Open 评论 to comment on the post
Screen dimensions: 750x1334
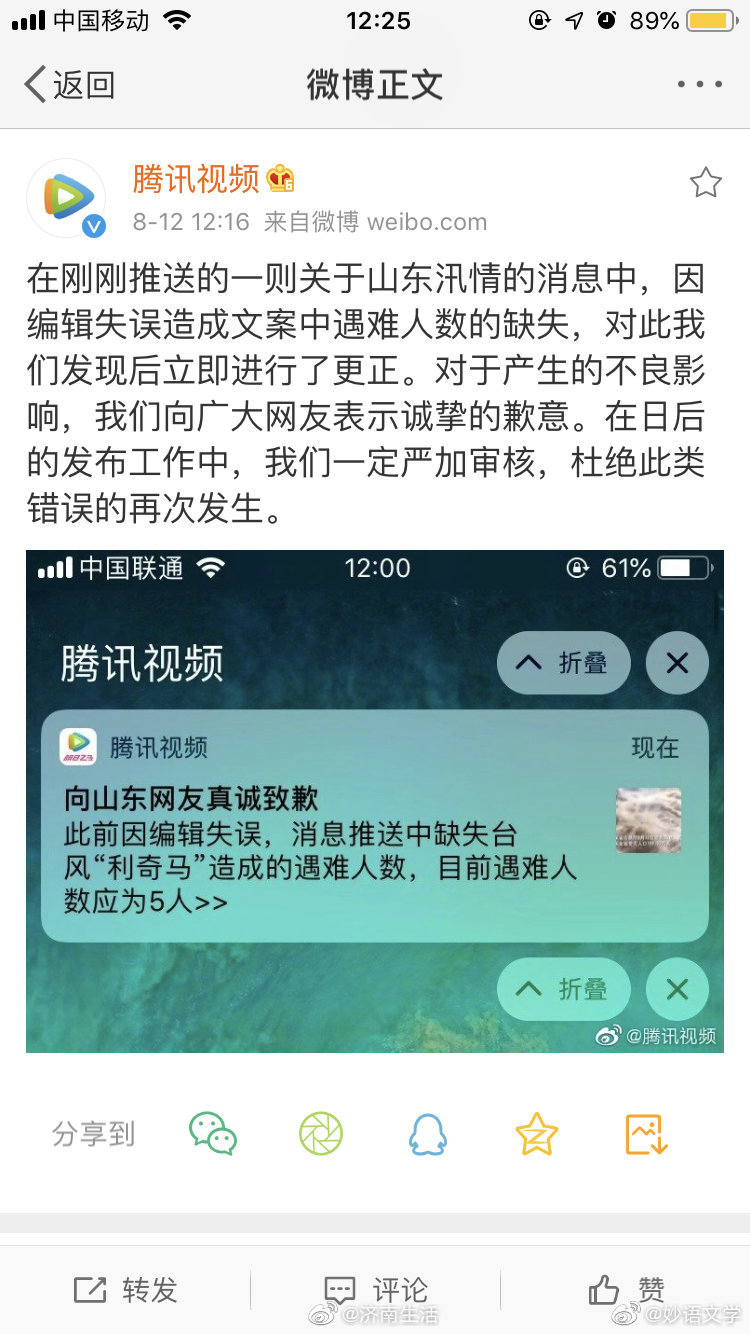click(375, 1289)
